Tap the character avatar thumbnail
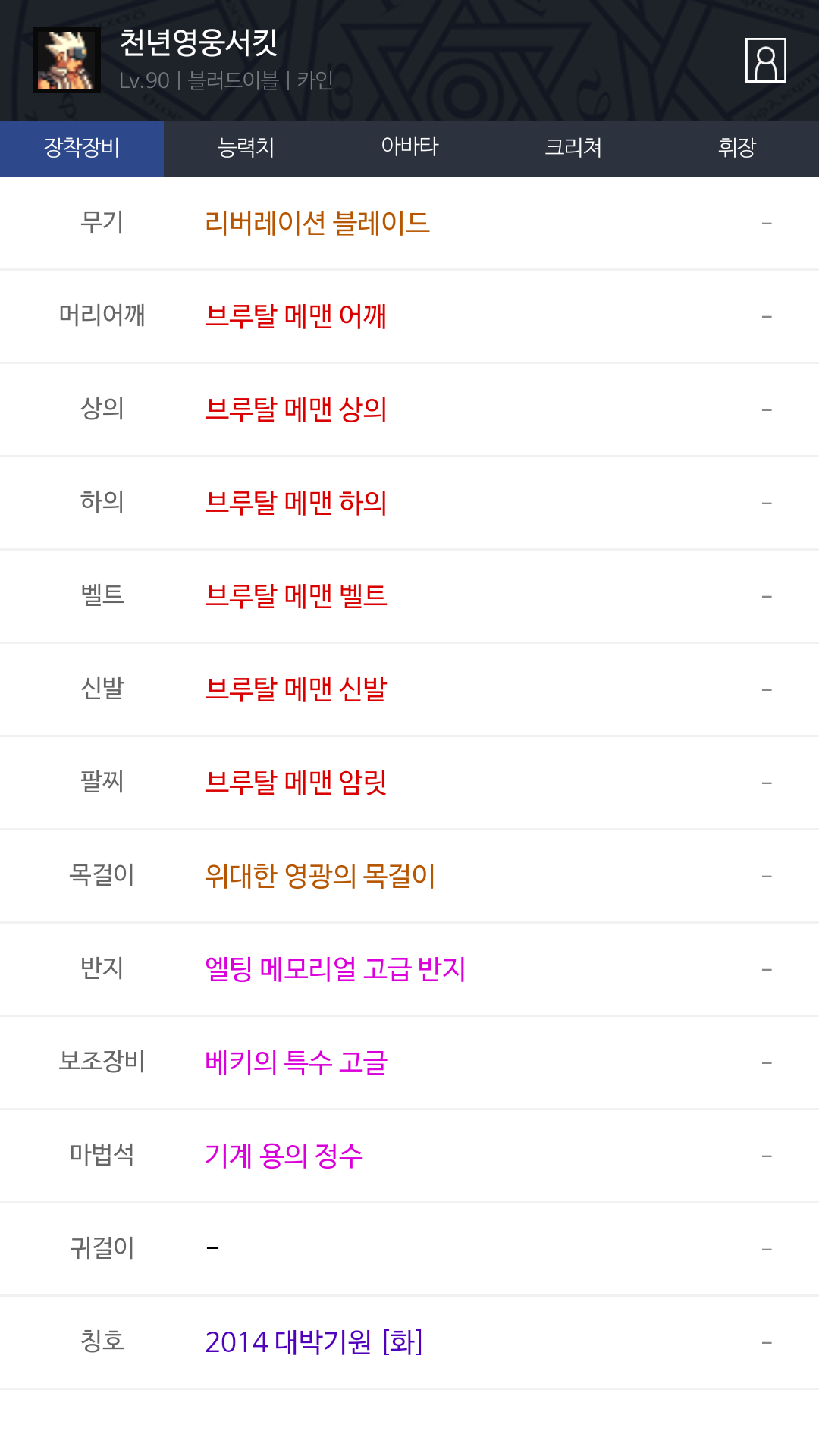Viewport: 819px width, 1456px height. point(67,60)
